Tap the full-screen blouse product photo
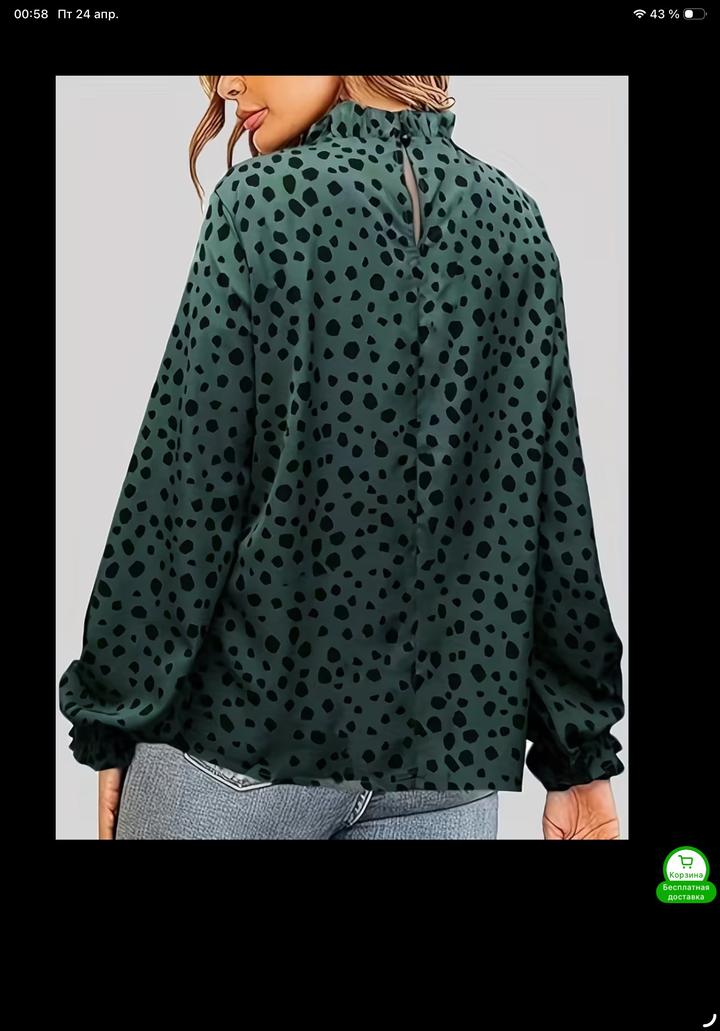The height and width of the screenshot is (1031, 720). point(341,457)
